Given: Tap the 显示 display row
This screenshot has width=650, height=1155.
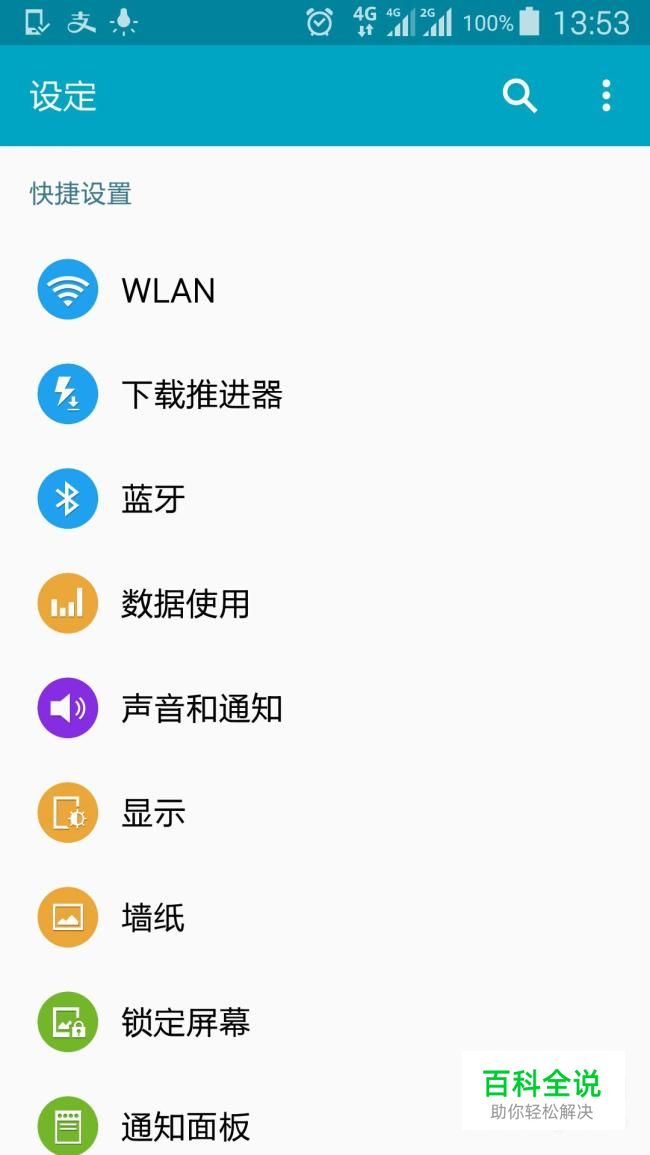Looking at the screenshot, I should click(x=153, y=813).
